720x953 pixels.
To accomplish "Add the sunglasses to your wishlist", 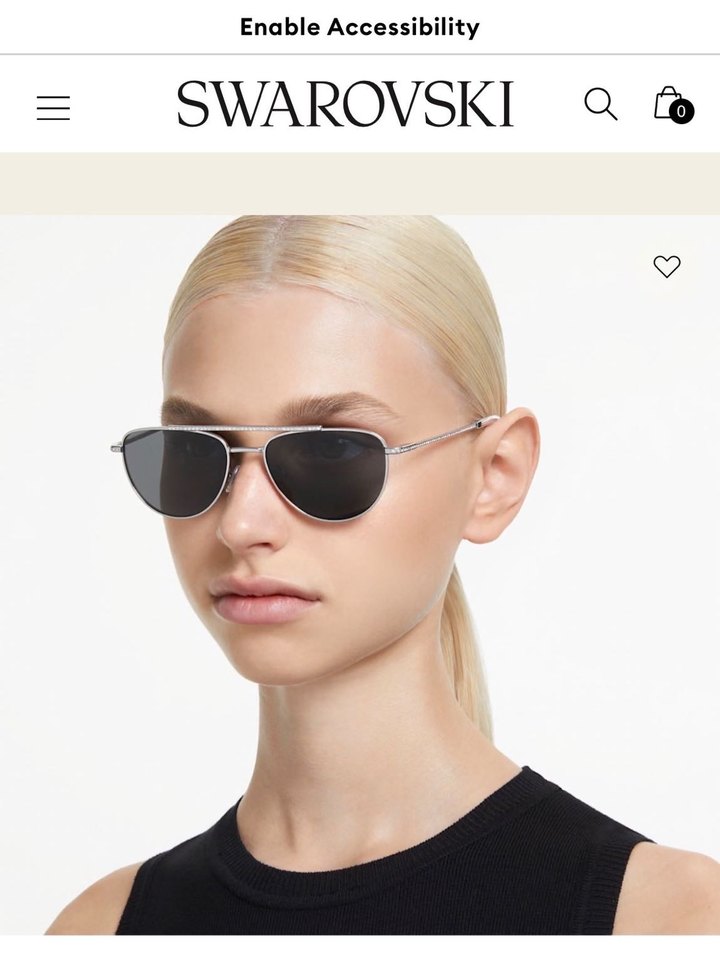I will point(667,266).
